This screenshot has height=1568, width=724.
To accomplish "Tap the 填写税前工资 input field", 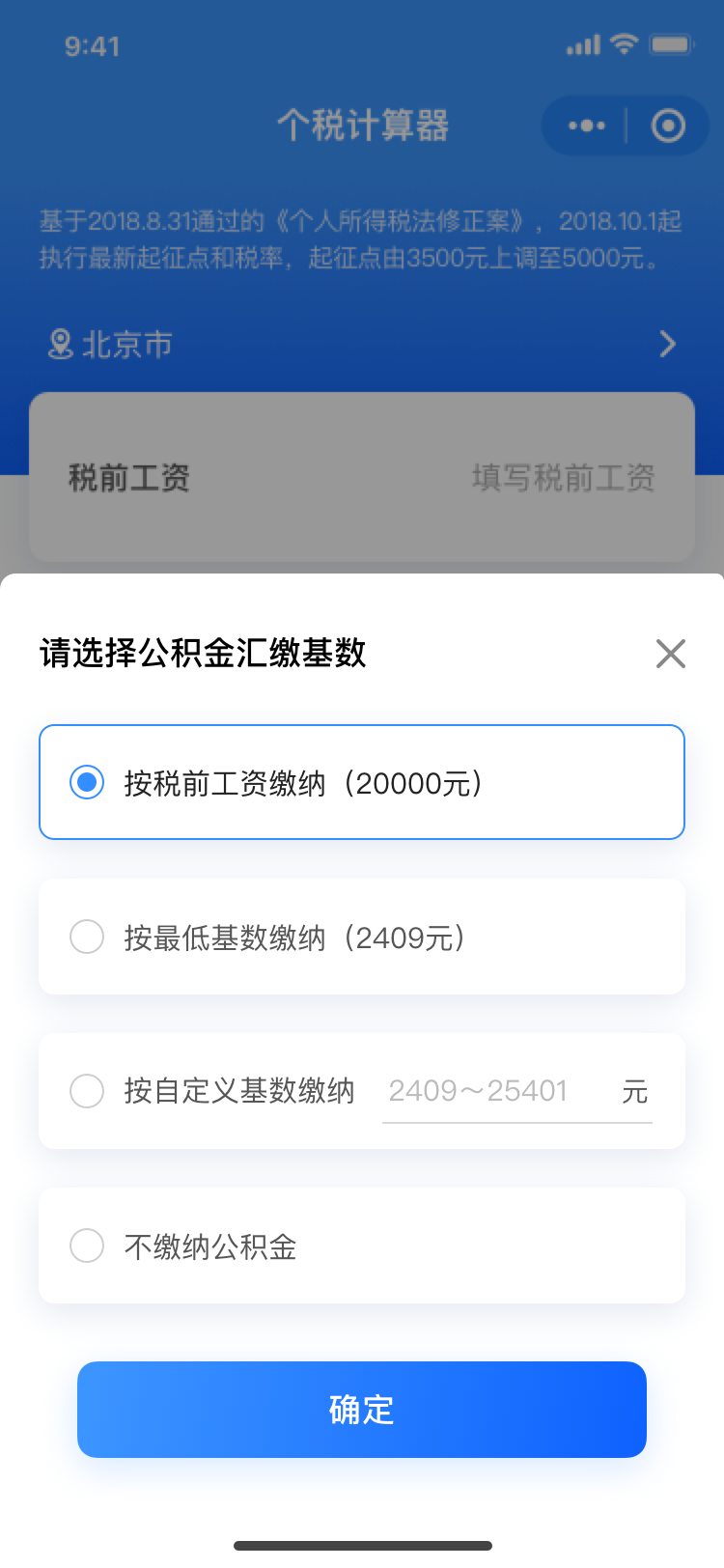I will (564, 477).
